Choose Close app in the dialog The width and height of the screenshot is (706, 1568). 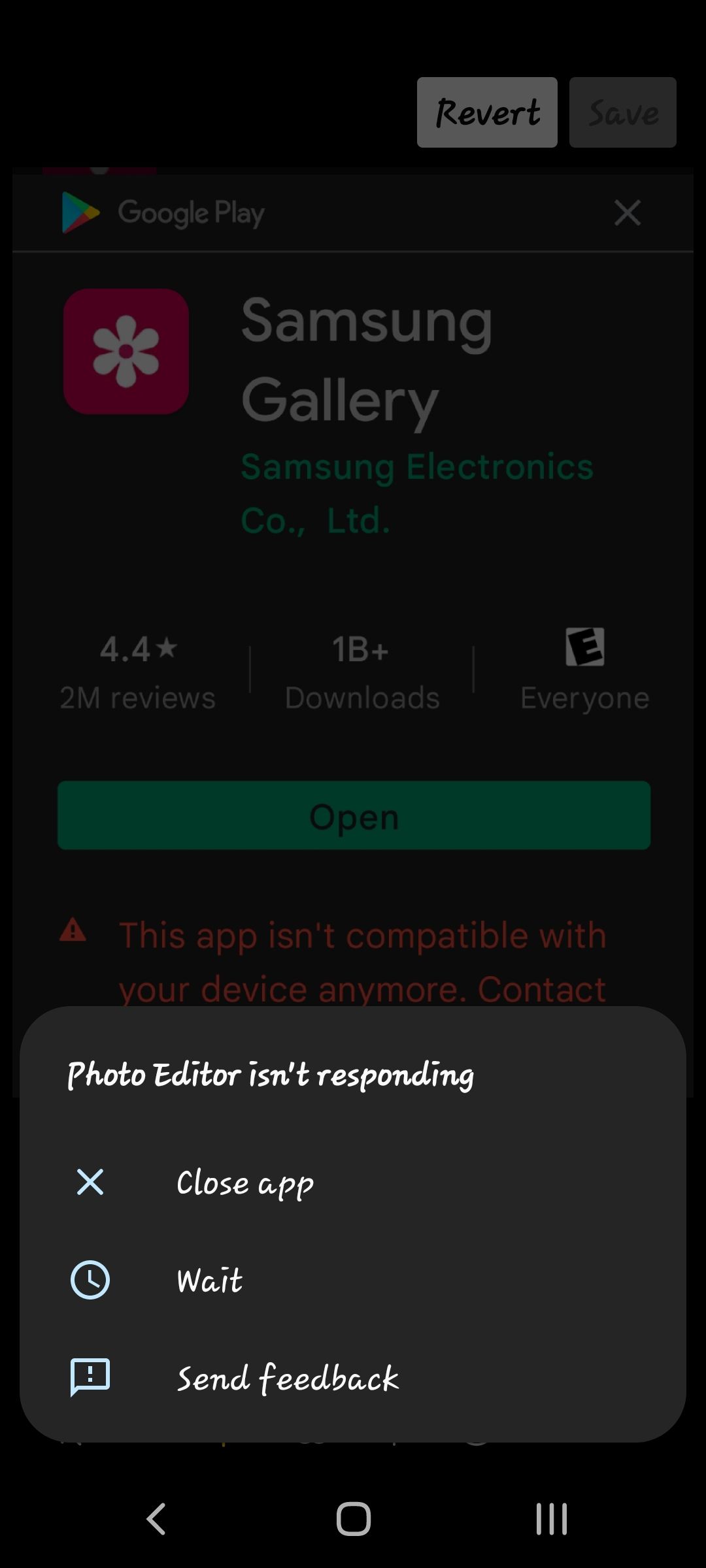coord(244,1183)
